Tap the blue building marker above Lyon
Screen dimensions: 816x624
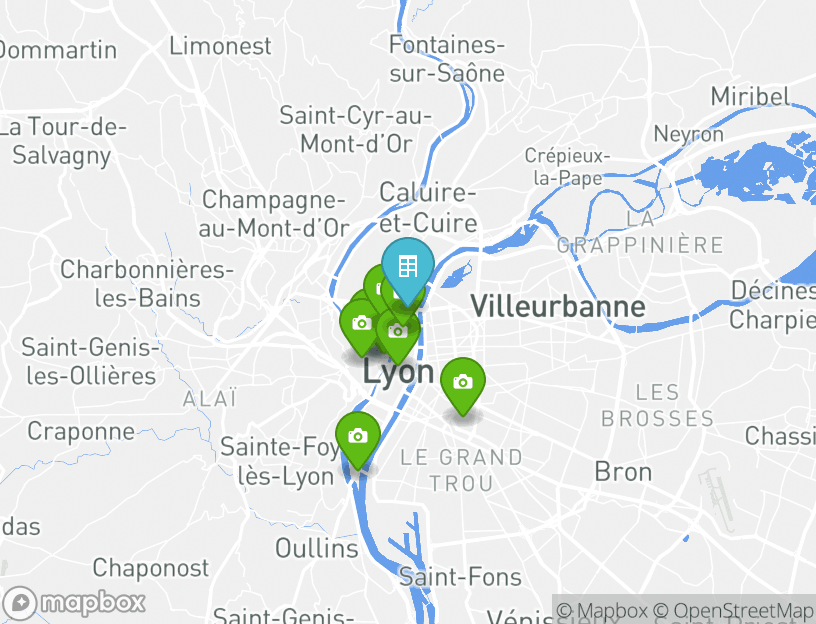pyautogui.click(x=407, y=267)
